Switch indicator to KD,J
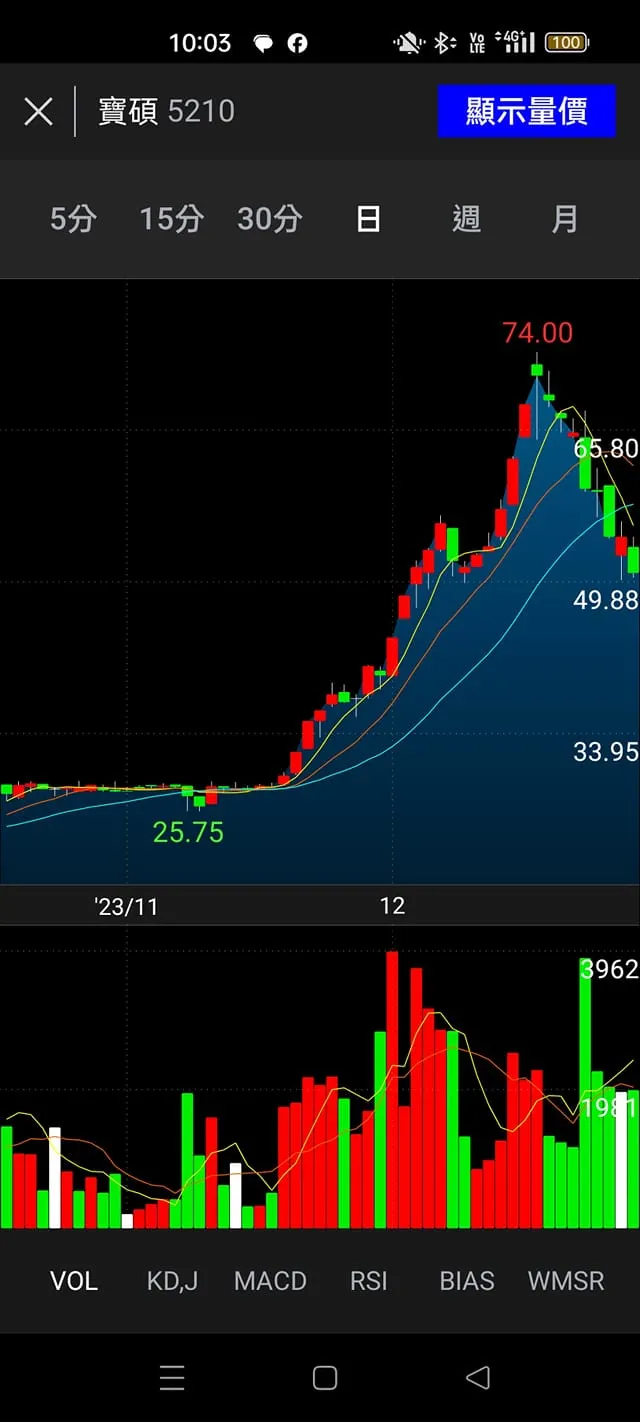The image size is (640, 1422). pos(172,1281)
